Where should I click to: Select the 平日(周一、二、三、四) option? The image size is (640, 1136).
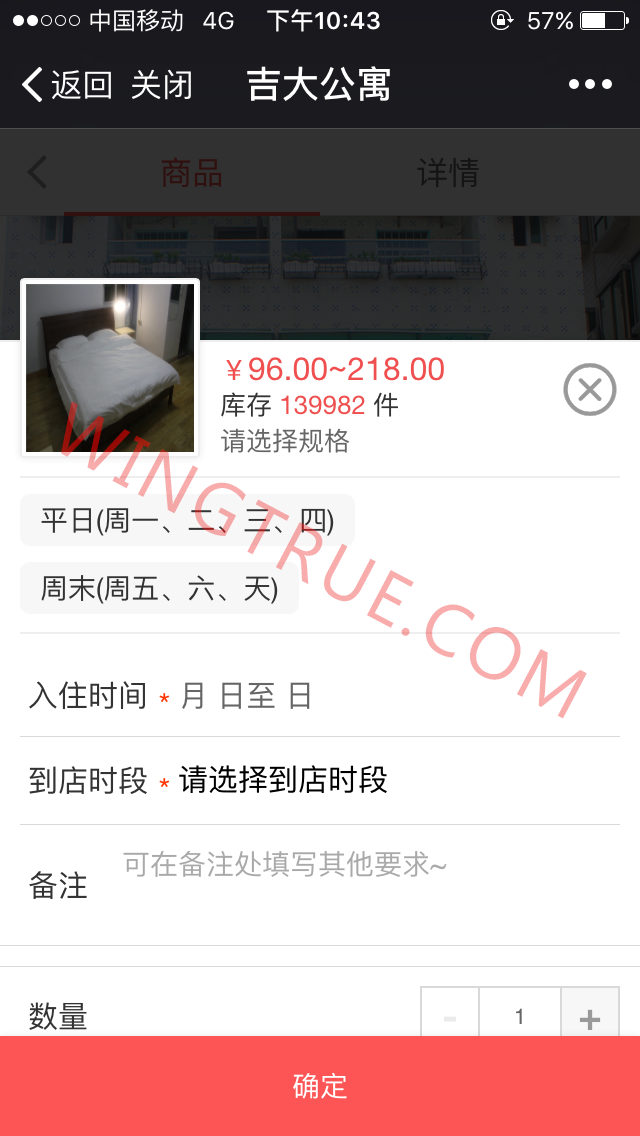(x=187, y=520)
